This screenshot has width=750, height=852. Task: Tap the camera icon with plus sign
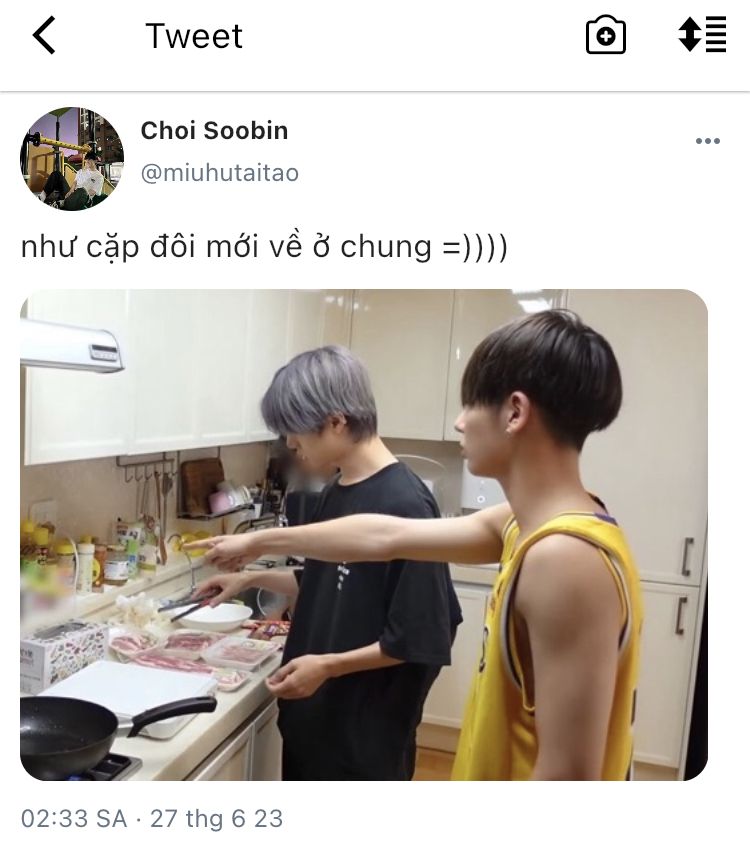tap(605, 35)
